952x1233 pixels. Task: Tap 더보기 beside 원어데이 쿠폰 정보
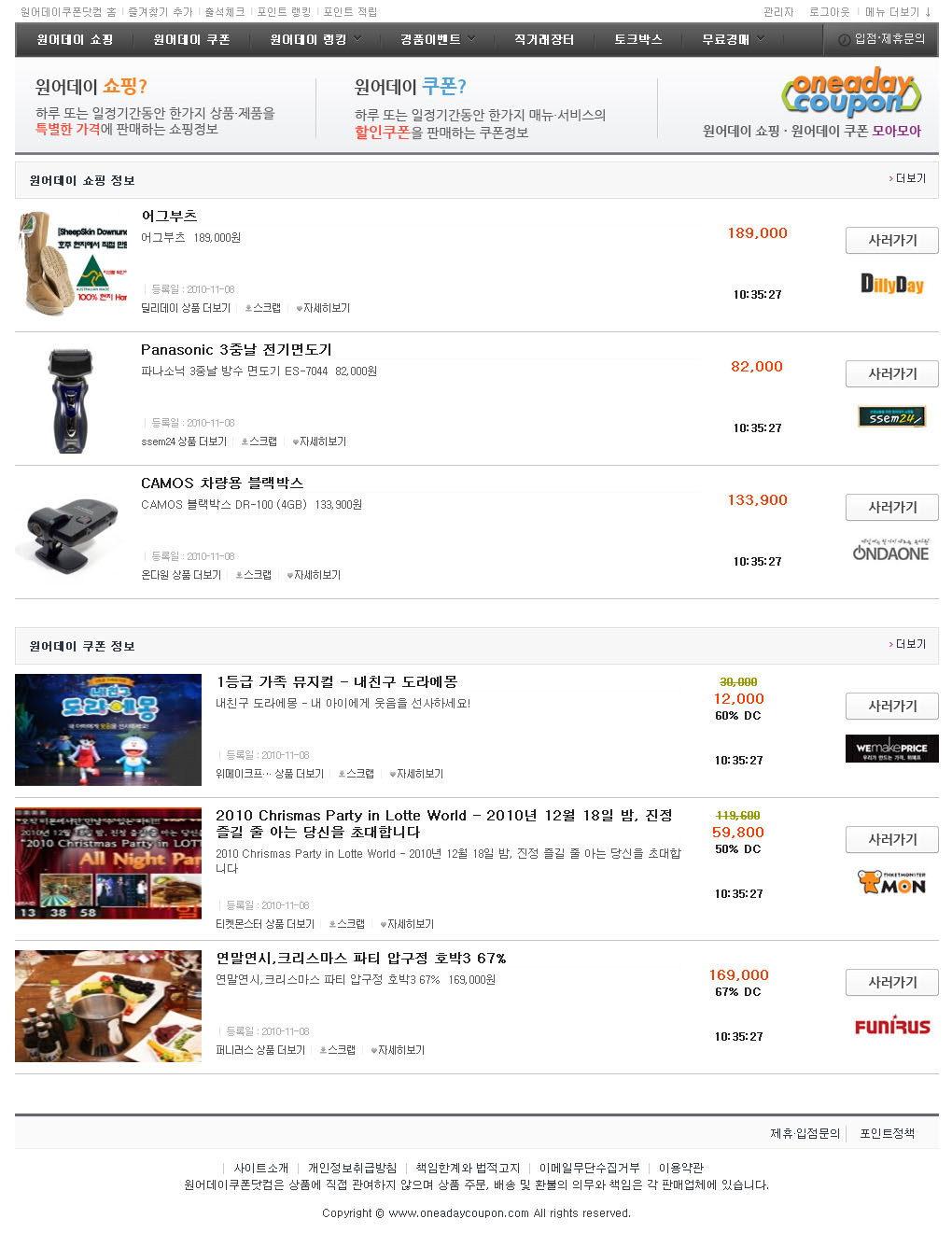click(x=909, y=644)
